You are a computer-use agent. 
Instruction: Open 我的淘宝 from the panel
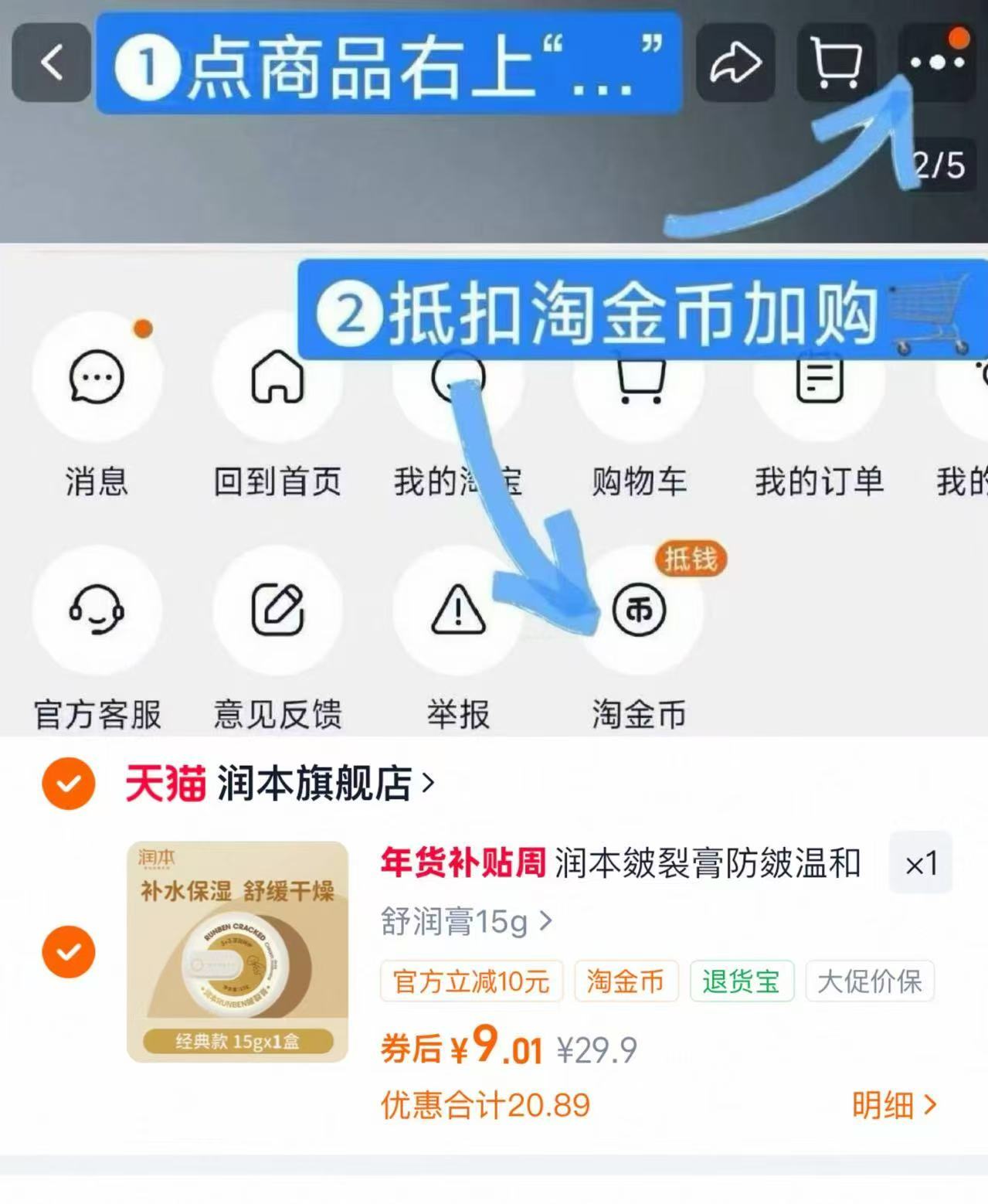tap(457, 376)
